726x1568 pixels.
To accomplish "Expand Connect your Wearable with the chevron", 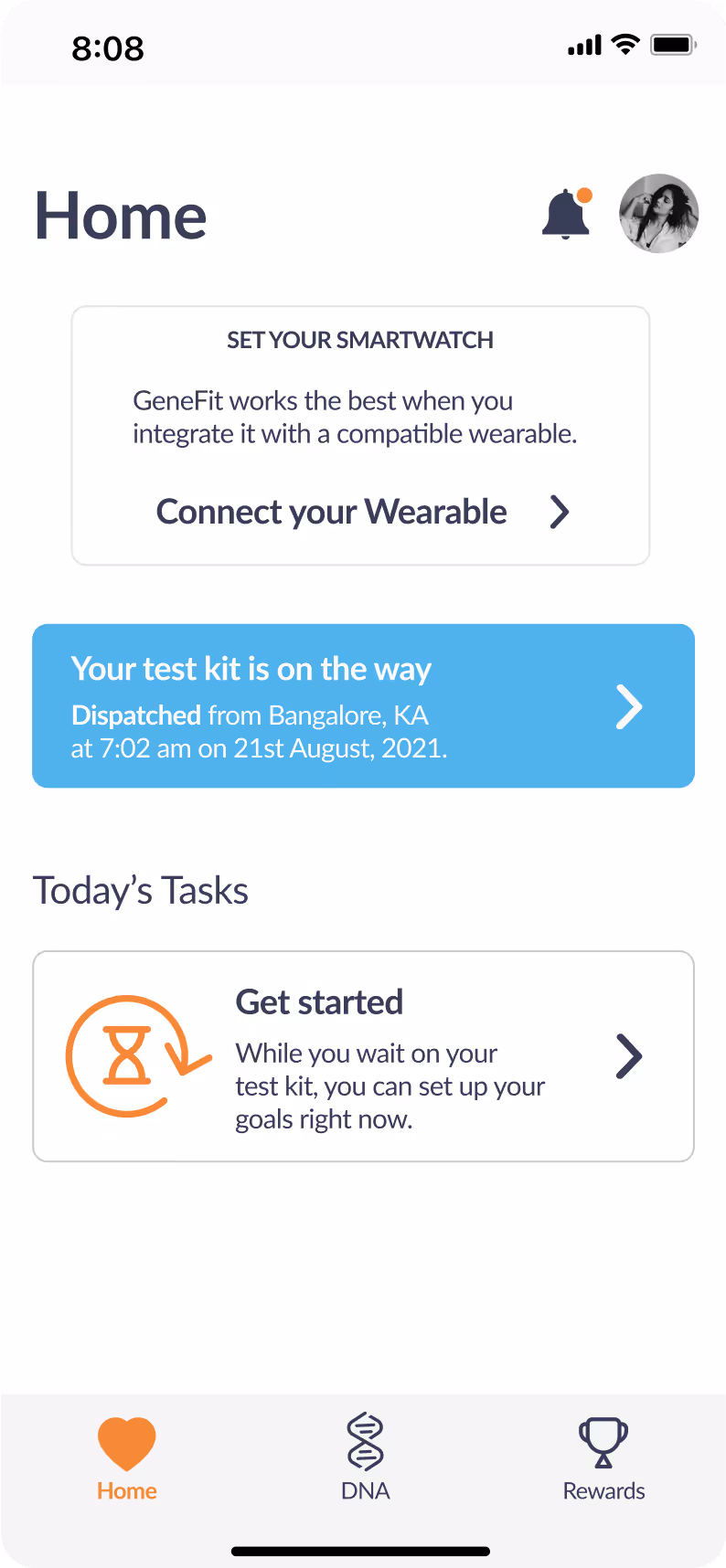I will pyautogui.click(x=559, y=512).
